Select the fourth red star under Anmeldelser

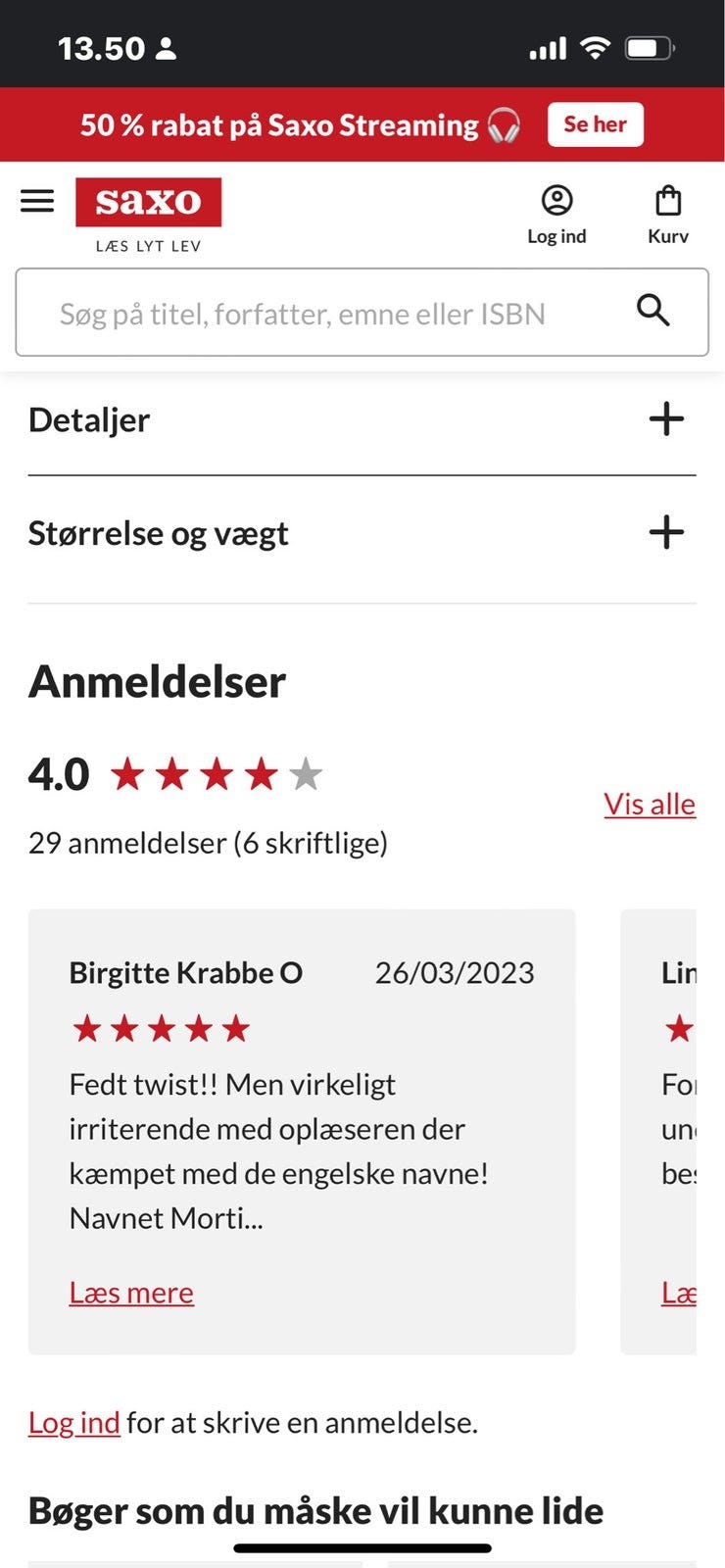click(x=262, y=773)
